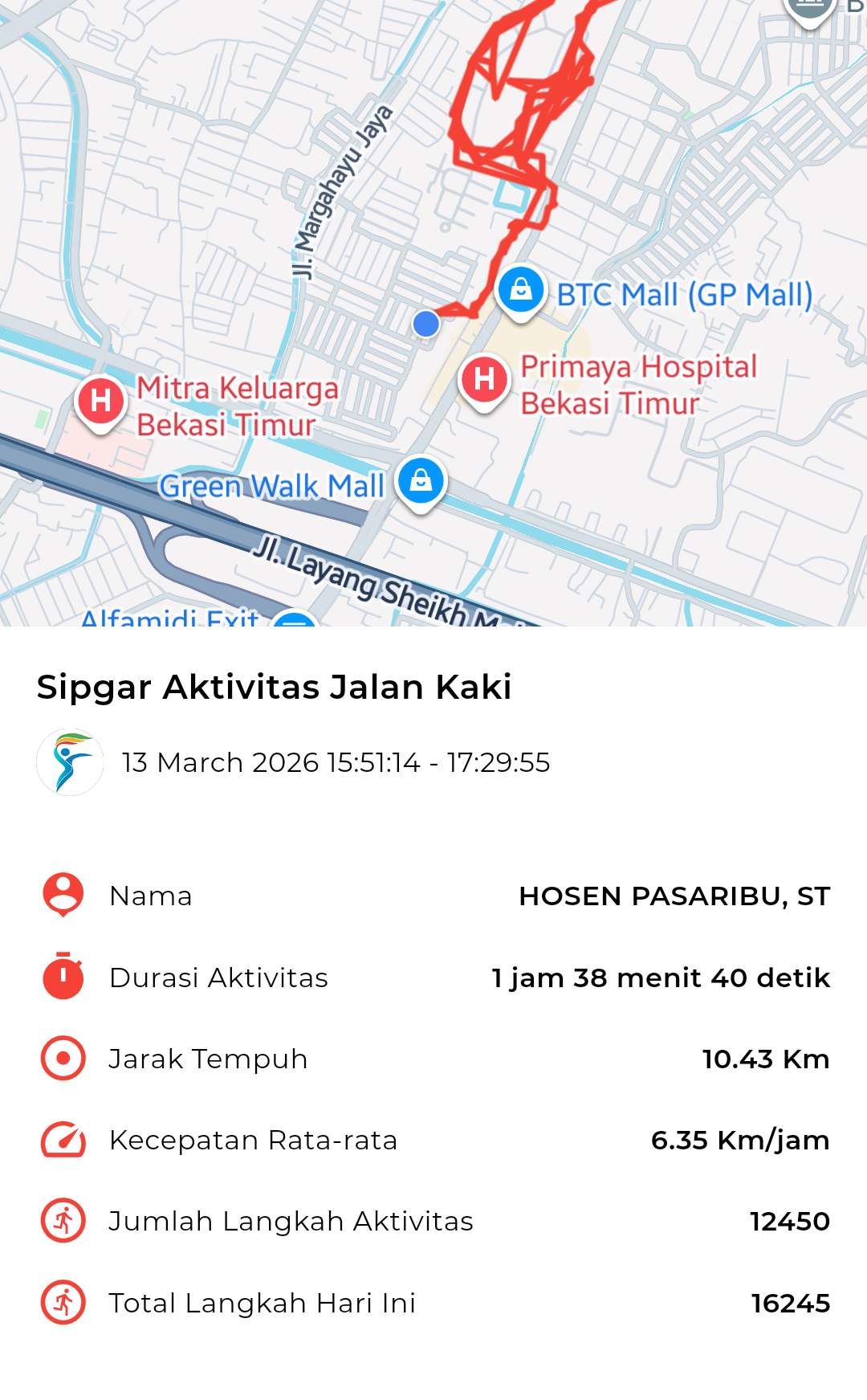Tap the BTC Mall (GP Mall) map marker
This screenshot has height=1400, width=867.
[x=521, y=290]
